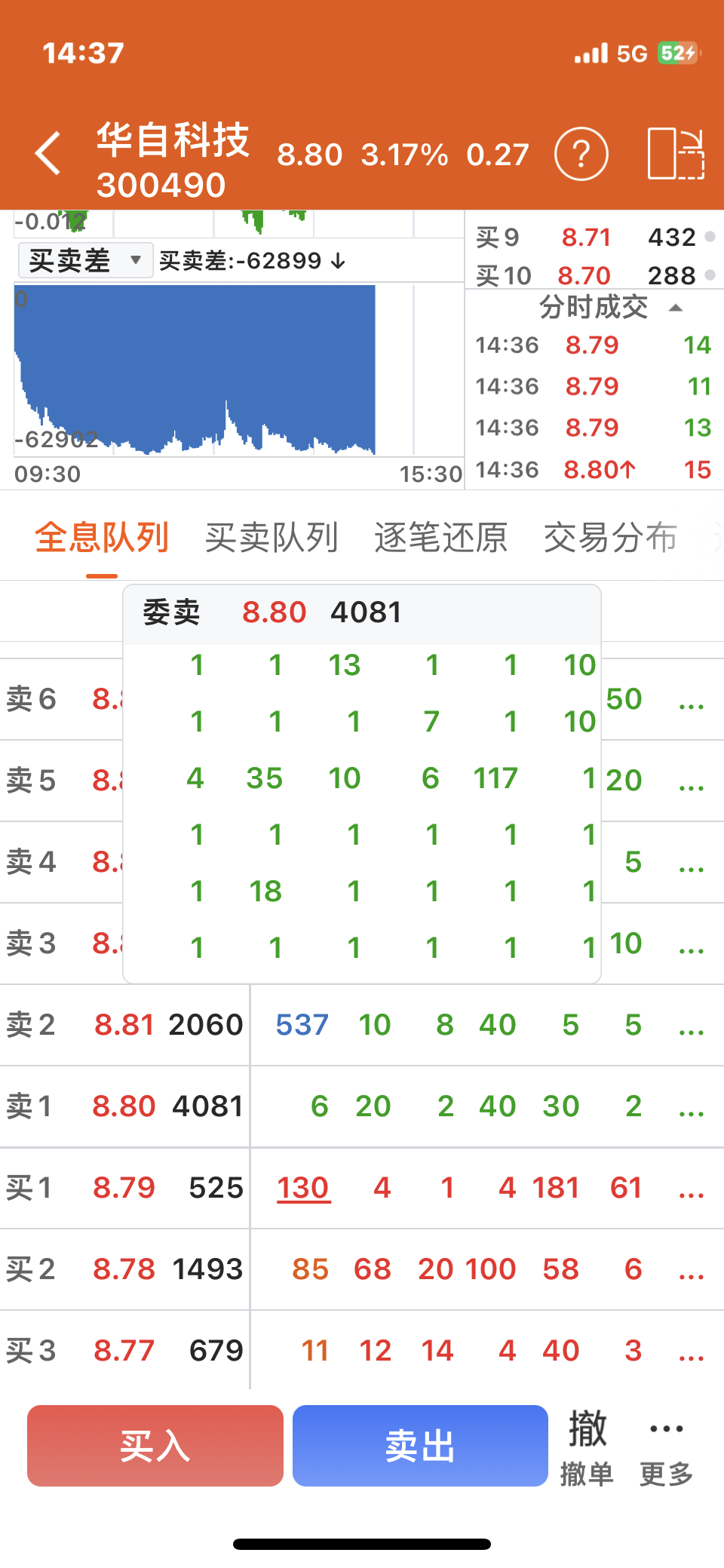Open the 卖2 8.81 queue row

[362, 1025]
